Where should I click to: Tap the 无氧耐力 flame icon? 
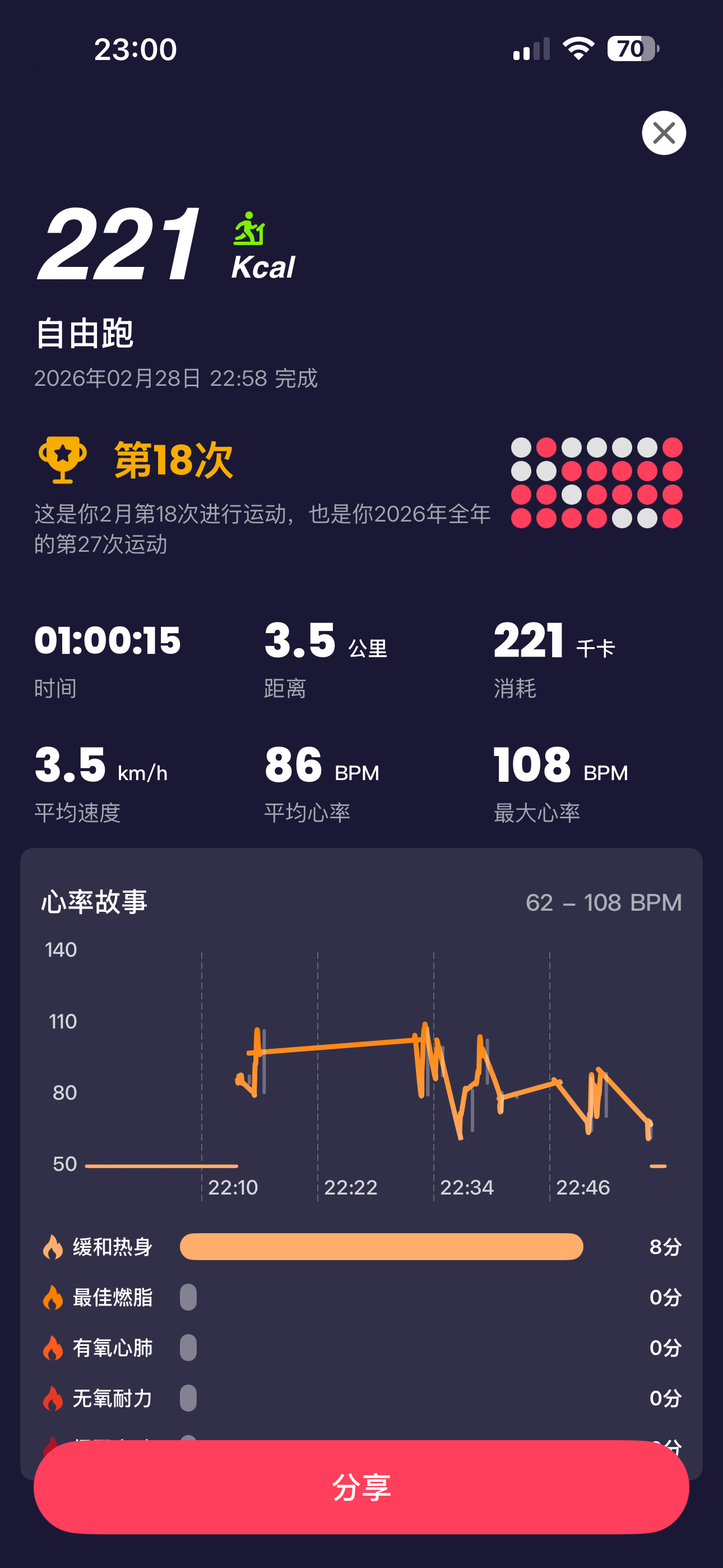tap(54, 1399)
